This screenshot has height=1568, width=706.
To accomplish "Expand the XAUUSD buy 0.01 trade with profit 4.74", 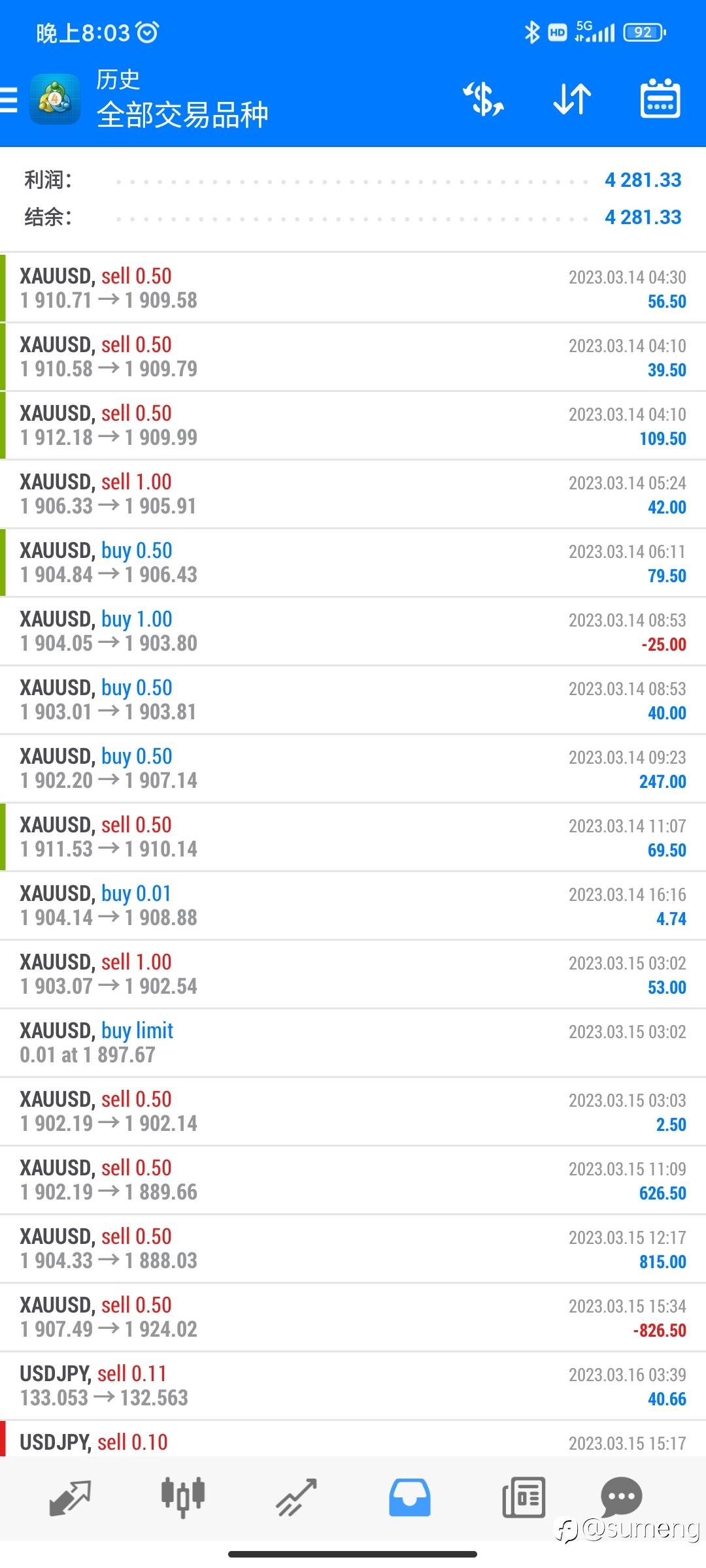I will [x=353, y=906].
